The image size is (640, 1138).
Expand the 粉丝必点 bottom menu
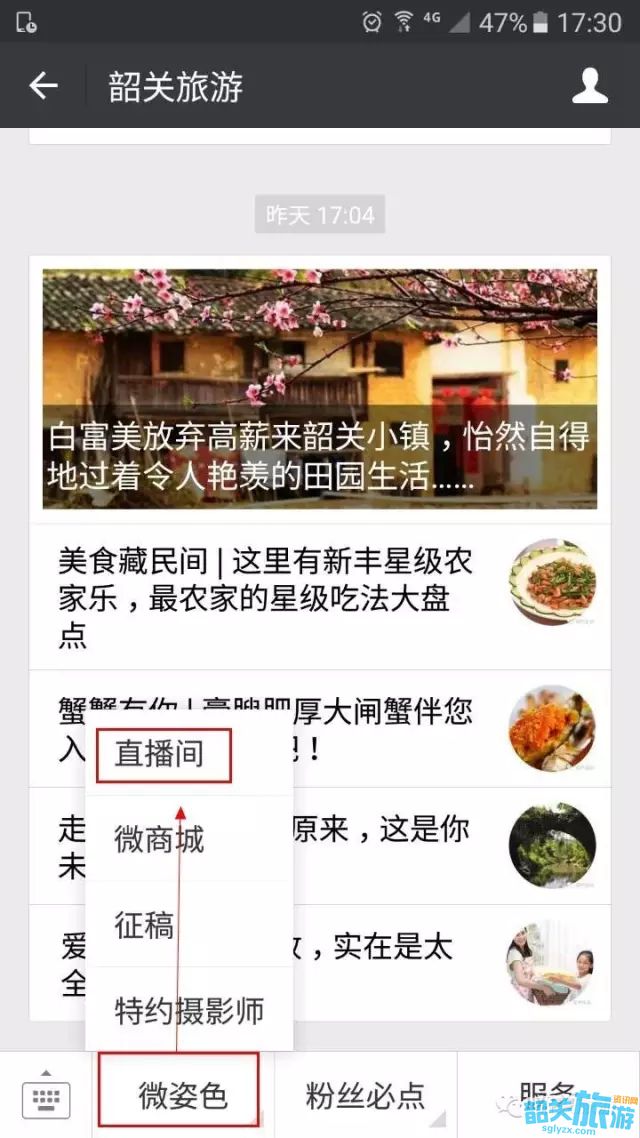[x=366, y=1096]
